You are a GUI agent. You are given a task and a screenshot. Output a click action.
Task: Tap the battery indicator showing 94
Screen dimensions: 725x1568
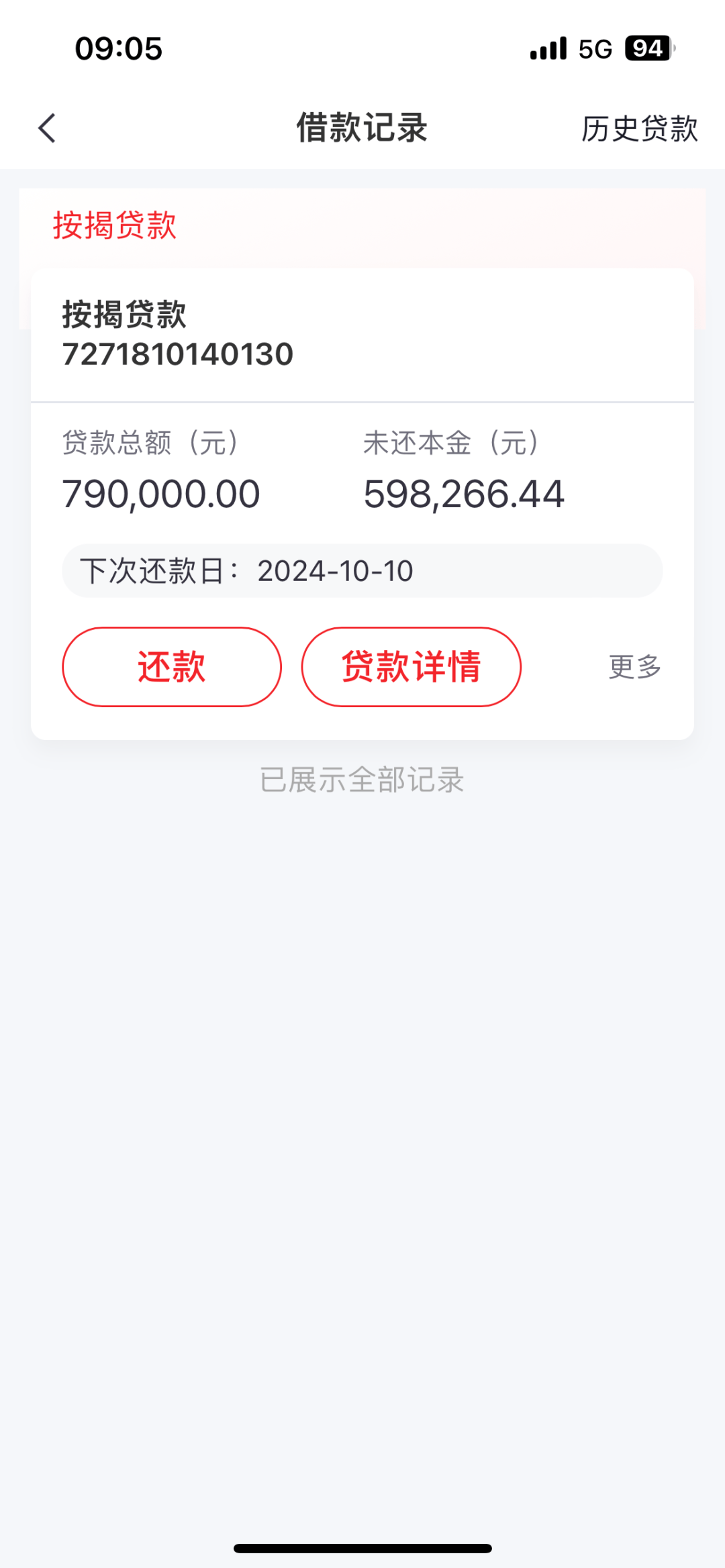click(646, 48)
